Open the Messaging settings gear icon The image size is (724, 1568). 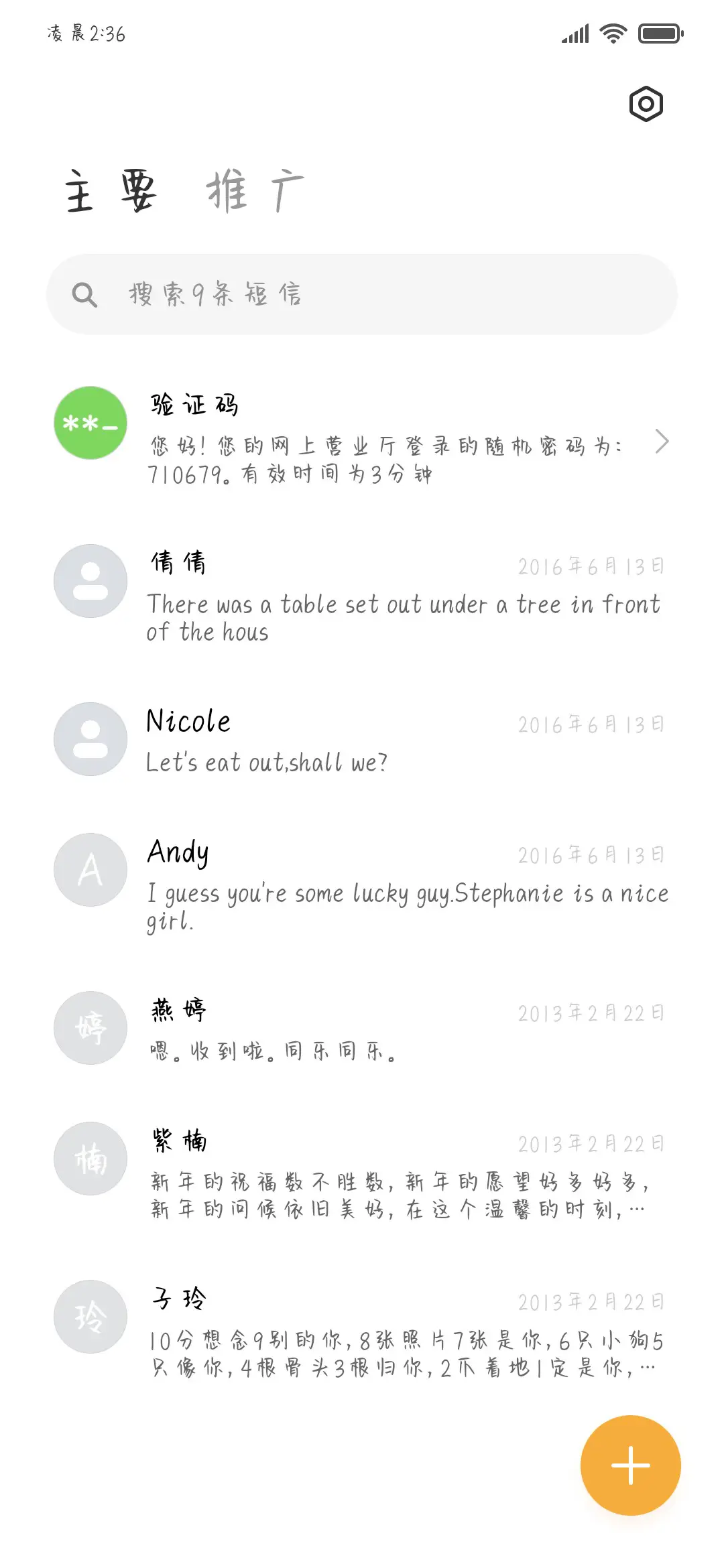(646, 104)
